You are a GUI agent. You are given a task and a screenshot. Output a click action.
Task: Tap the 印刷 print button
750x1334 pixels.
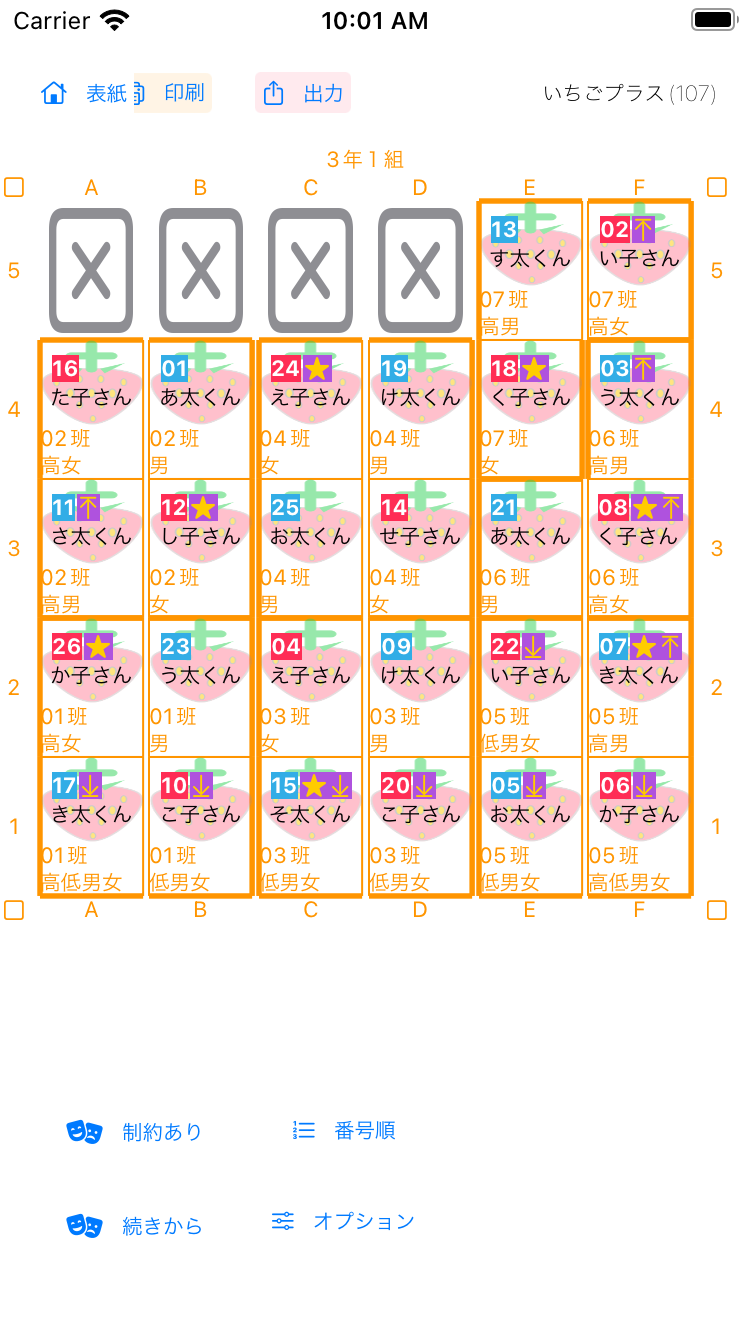[x=172, y=93]
